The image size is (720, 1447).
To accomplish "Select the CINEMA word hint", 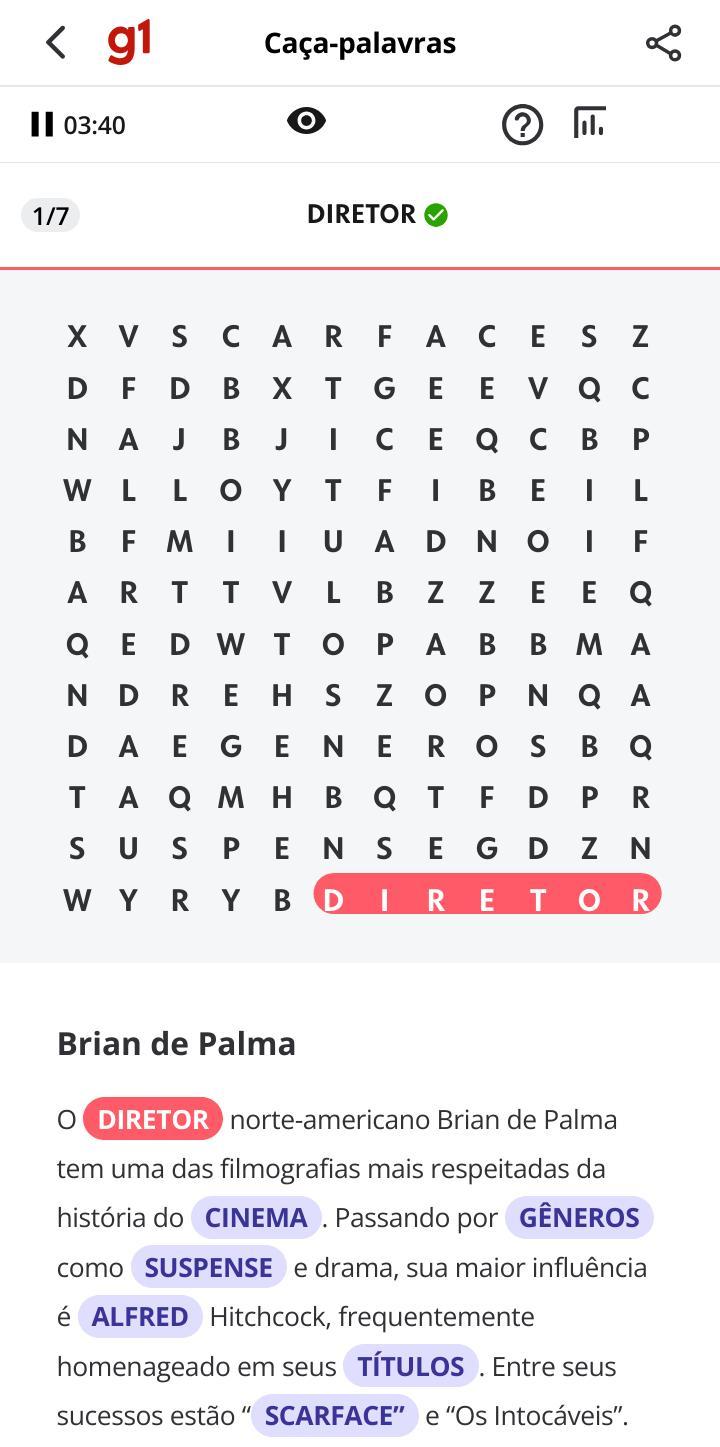I will 256,1218.
